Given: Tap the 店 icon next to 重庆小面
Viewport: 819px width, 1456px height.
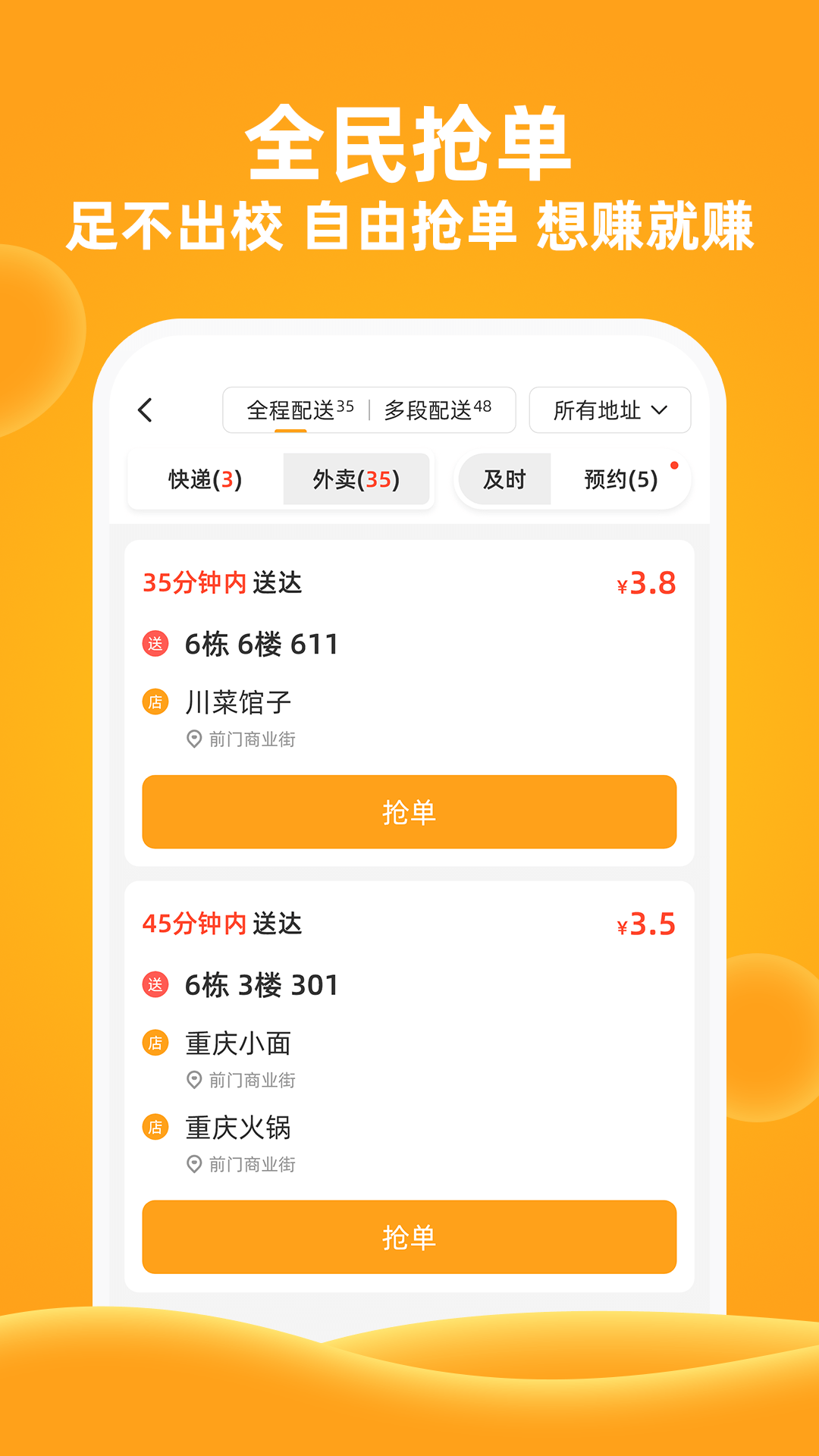Looking at the screenshot, I should tap(155, 1043).
